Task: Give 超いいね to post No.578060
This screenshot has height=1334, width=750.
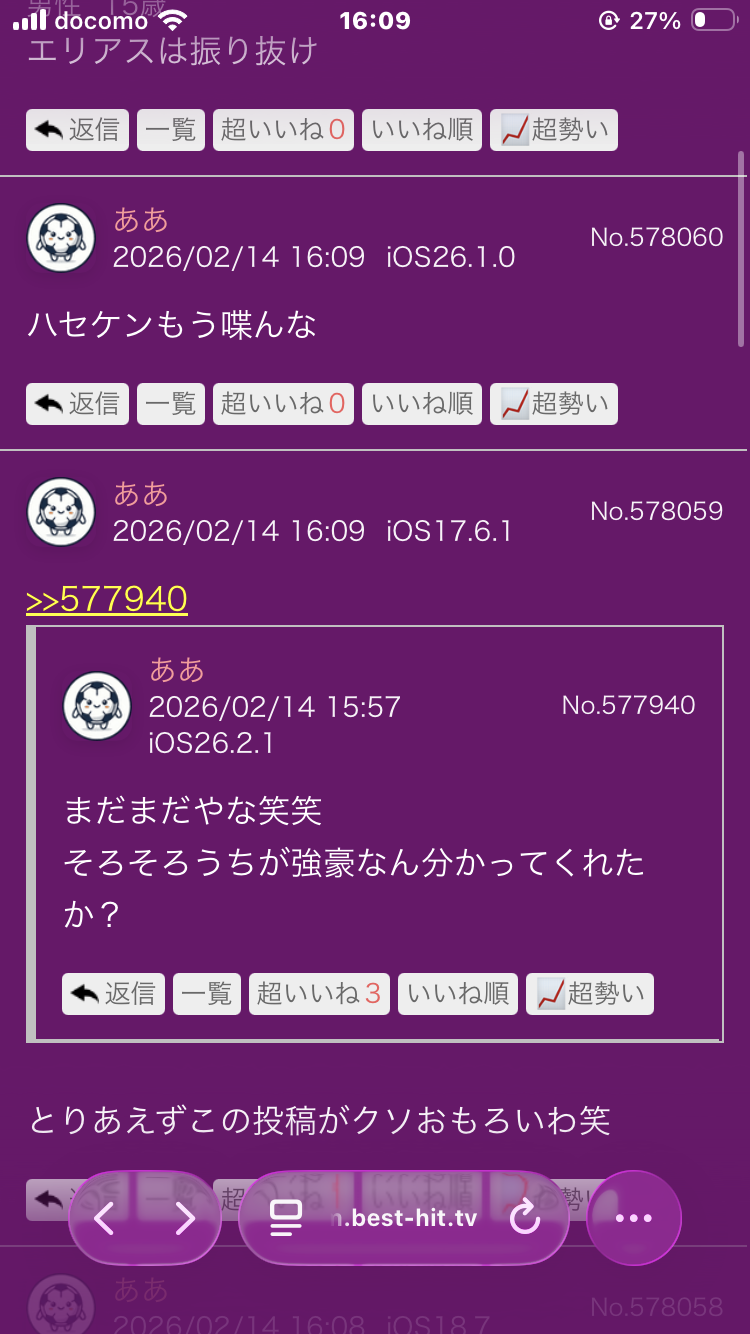Action: (x=283, y=403)
